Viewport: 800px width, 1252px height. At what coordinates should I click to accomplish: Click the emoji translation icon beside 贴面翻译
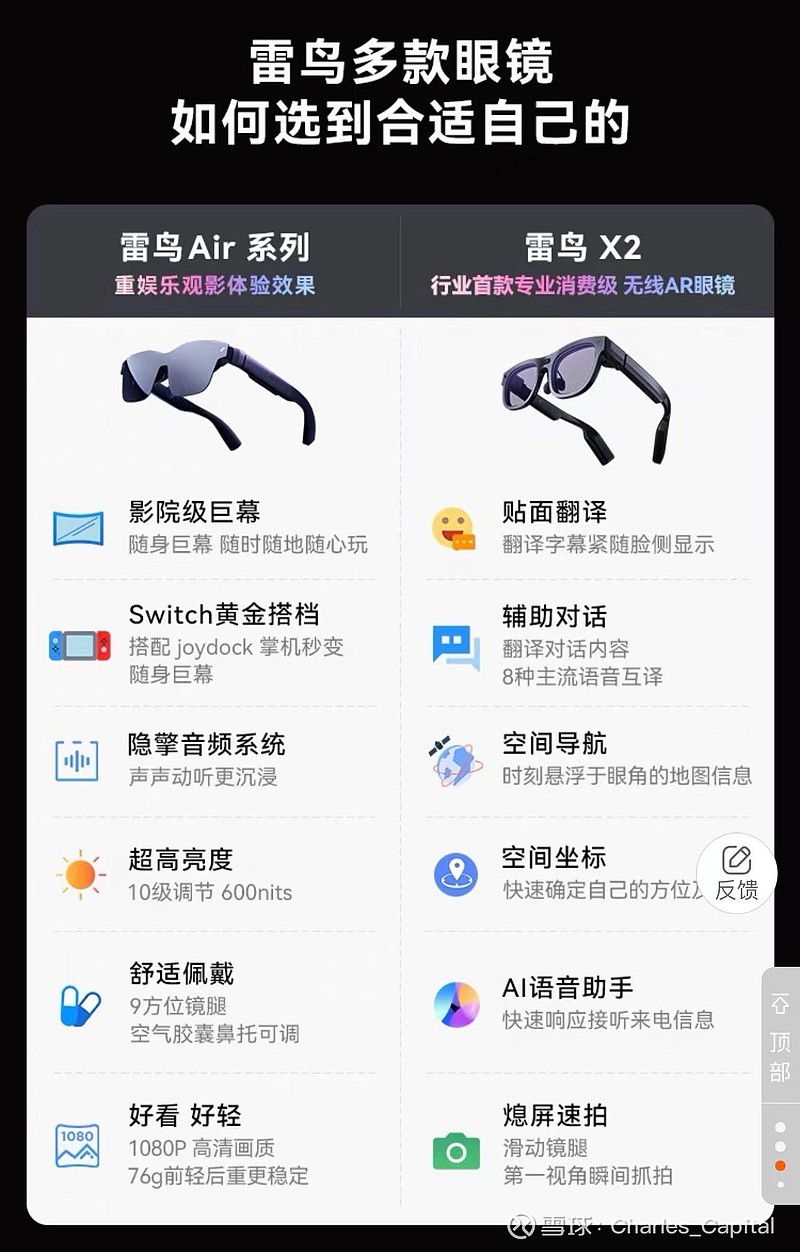[455, 528]
